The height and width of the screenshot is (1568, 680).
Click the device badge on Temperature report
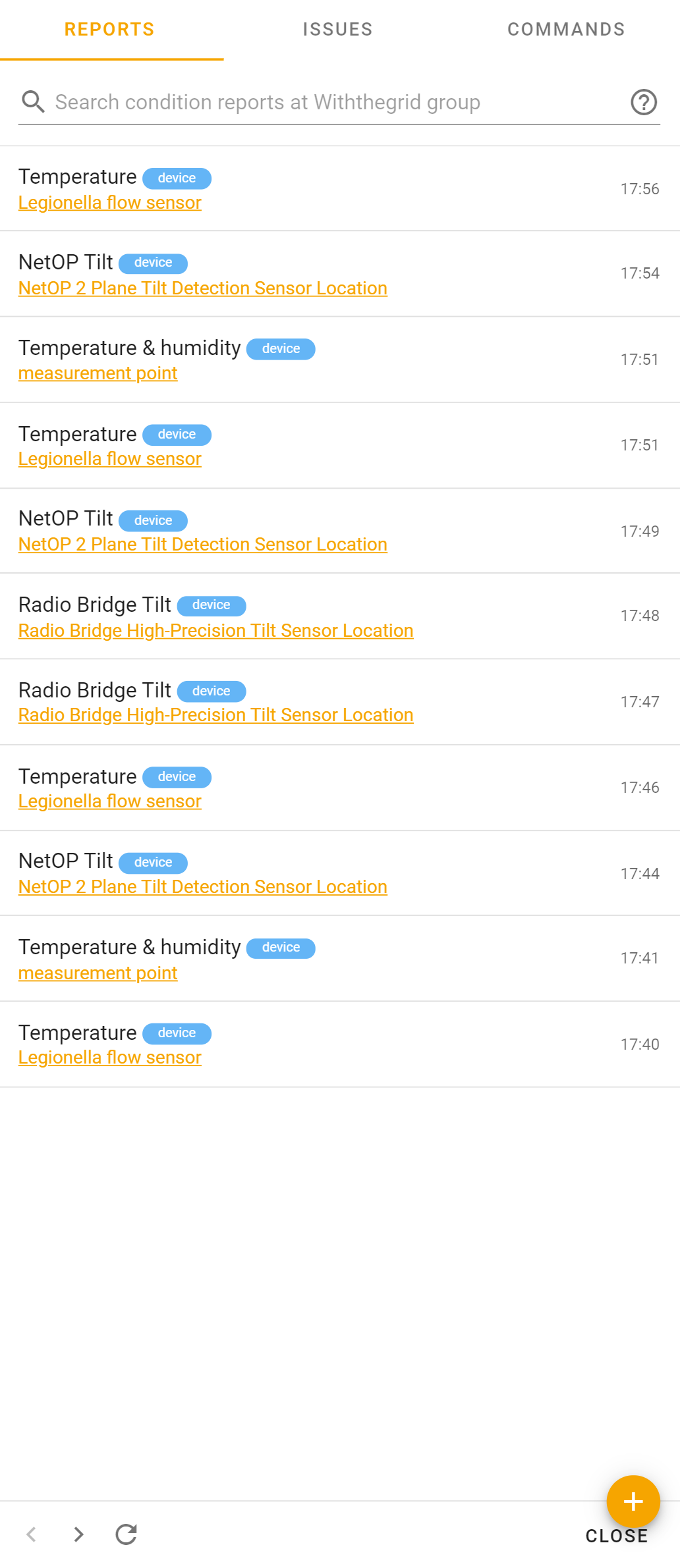coord(176,178)
